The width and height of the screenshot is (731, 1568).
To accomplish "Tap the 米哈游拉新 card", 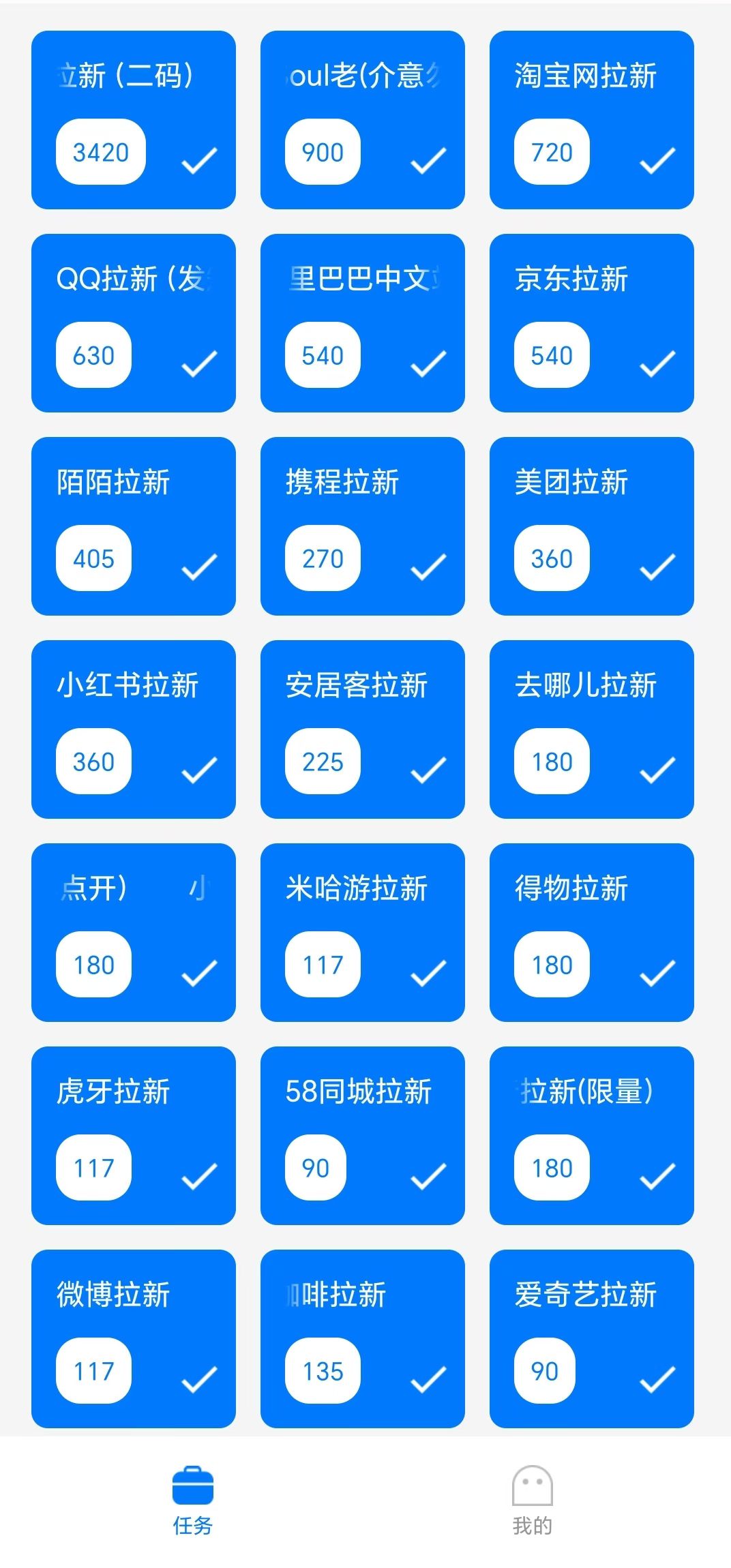I will (x=363, y=932).
